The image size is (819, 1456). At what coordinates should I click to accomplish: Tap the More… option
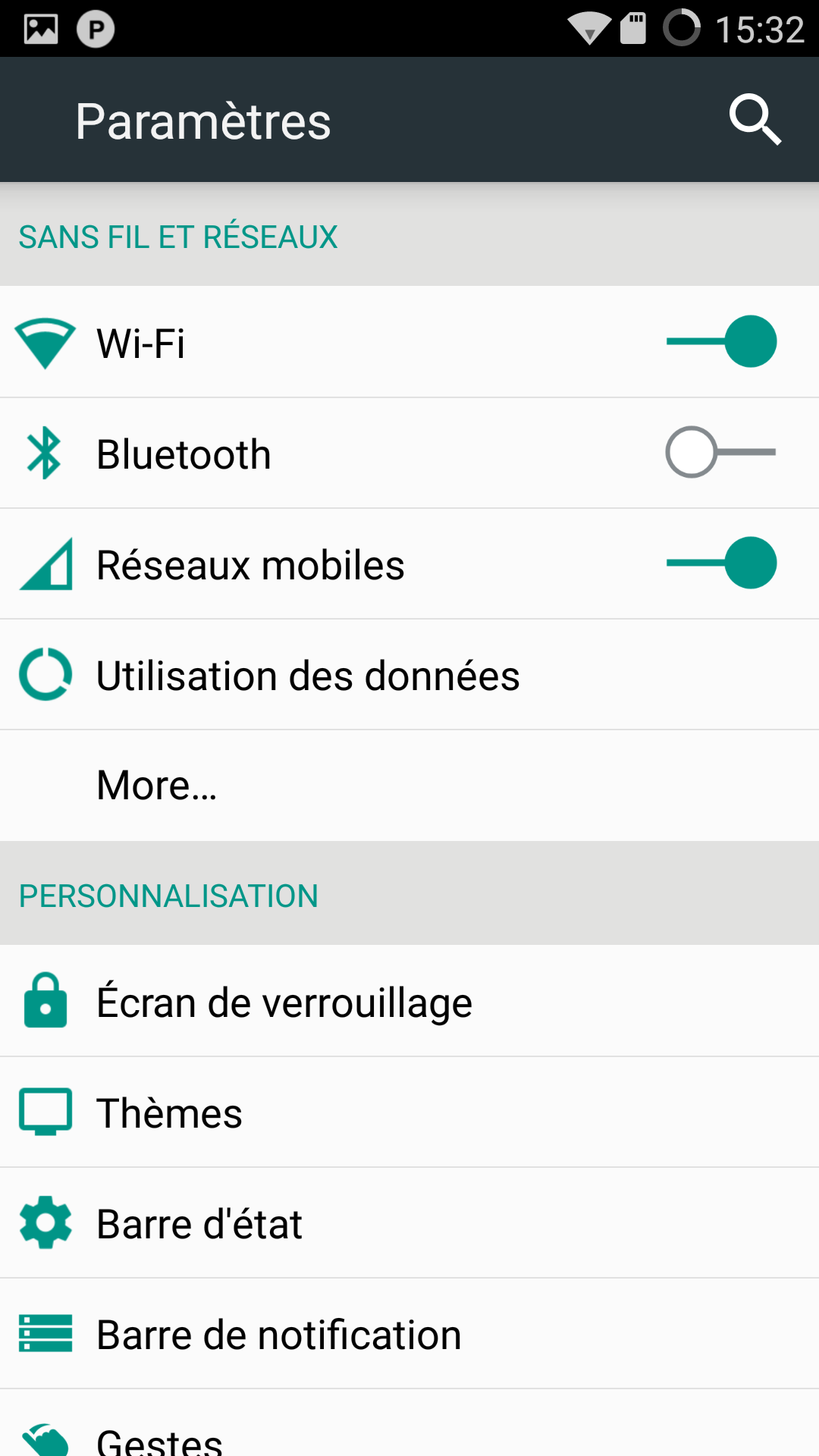coord(157,786)
